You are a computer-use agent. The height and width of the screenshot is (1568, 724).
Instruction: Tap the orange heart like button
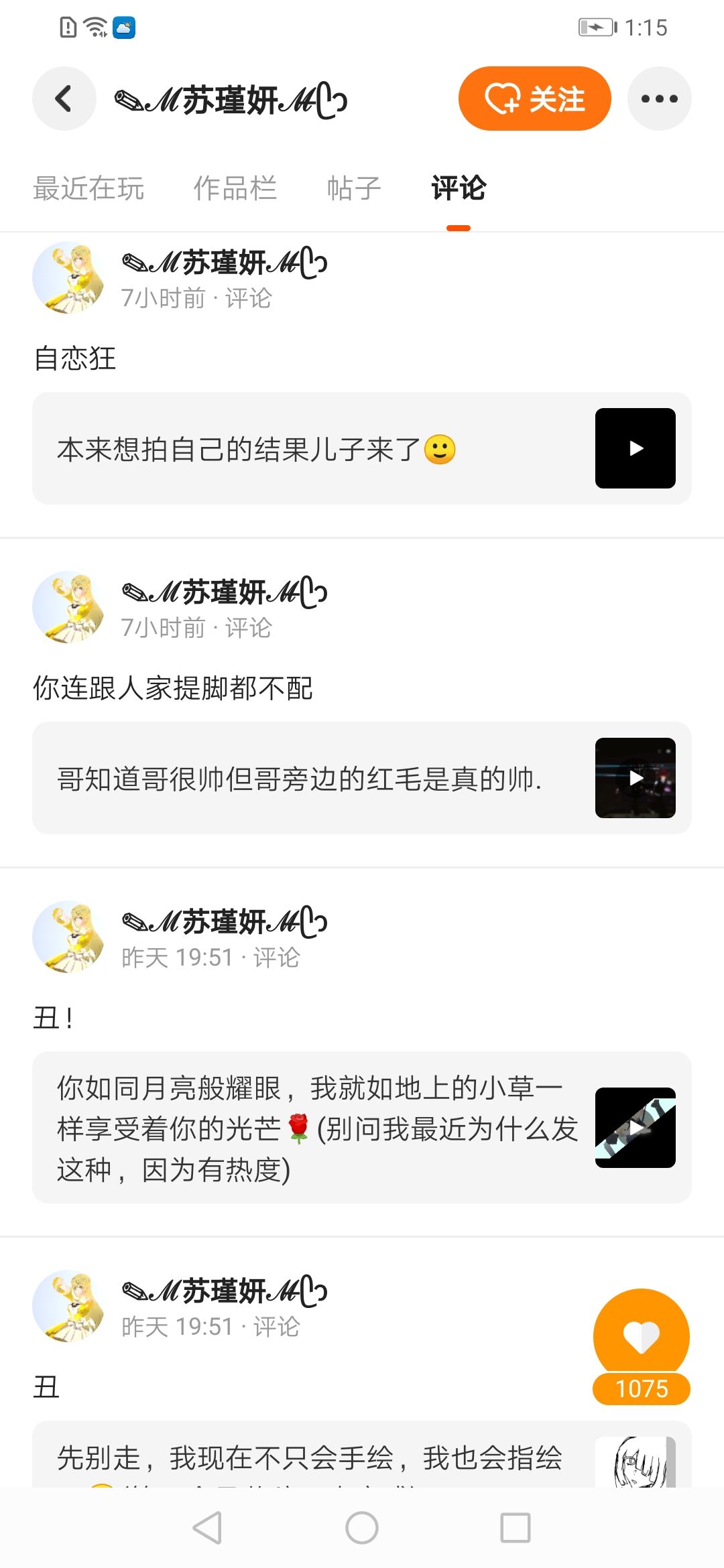(x=642, y=1336)
